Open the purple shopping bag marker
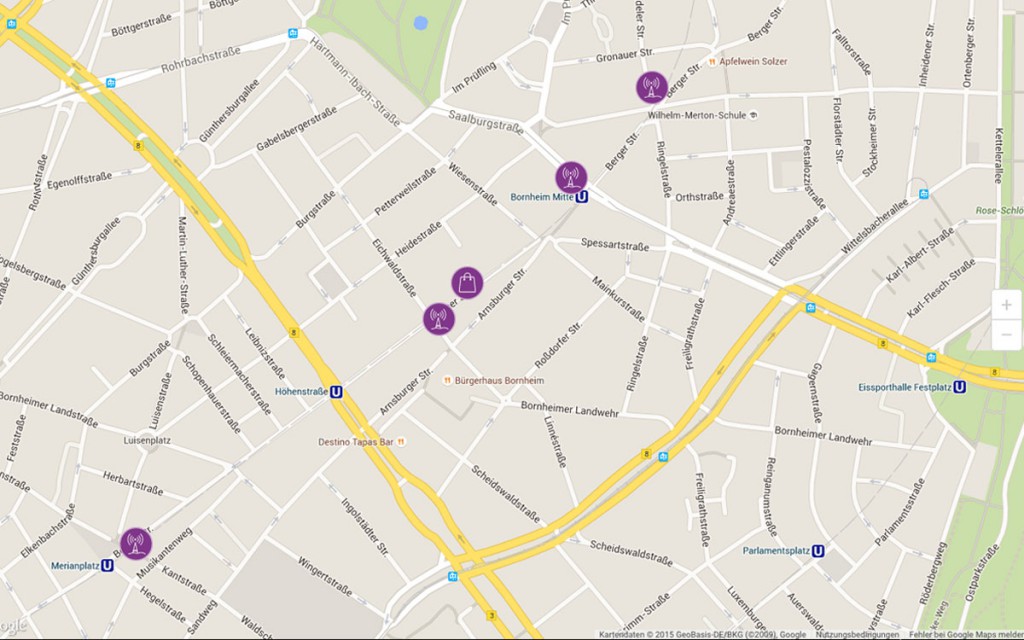 [467, 283]
